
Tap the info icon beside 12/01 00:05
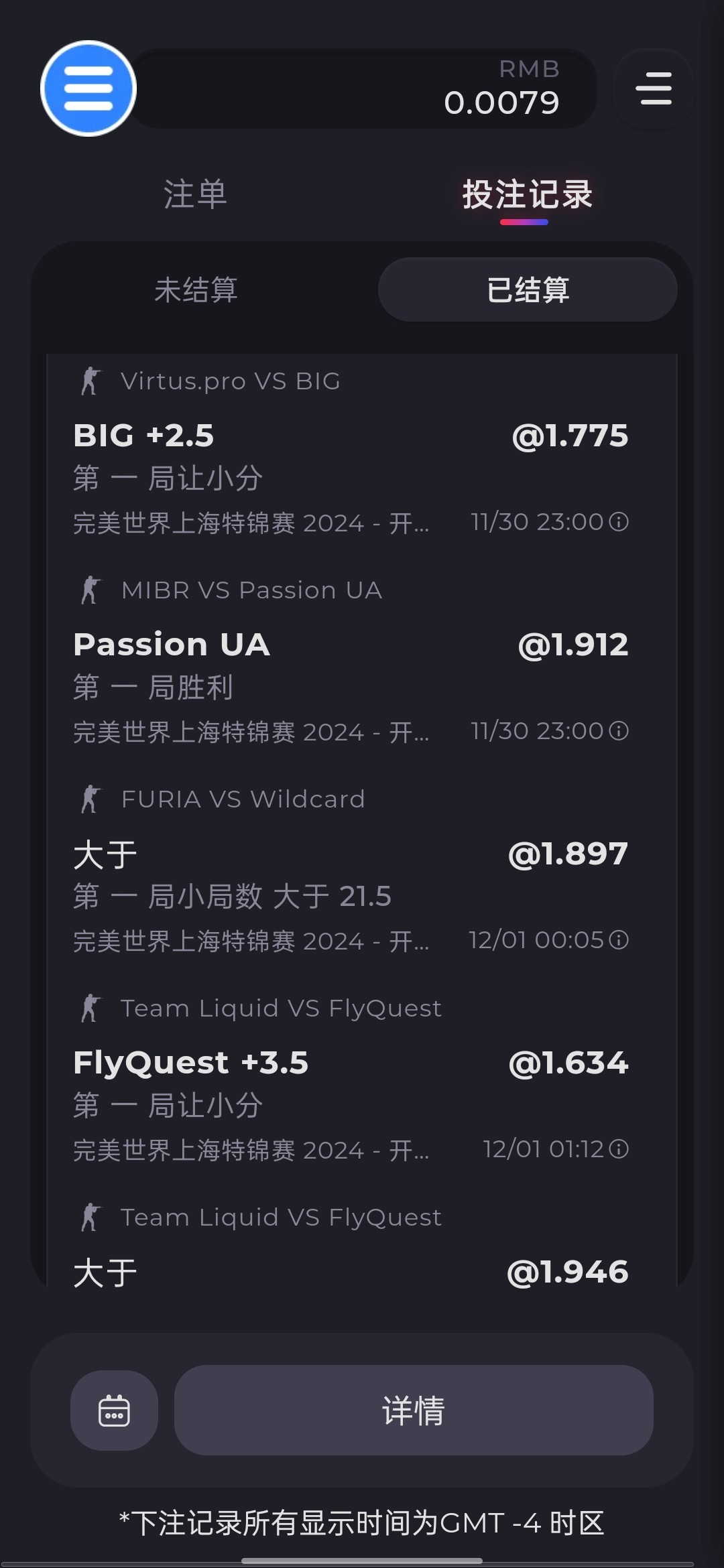tap(619, 939)
